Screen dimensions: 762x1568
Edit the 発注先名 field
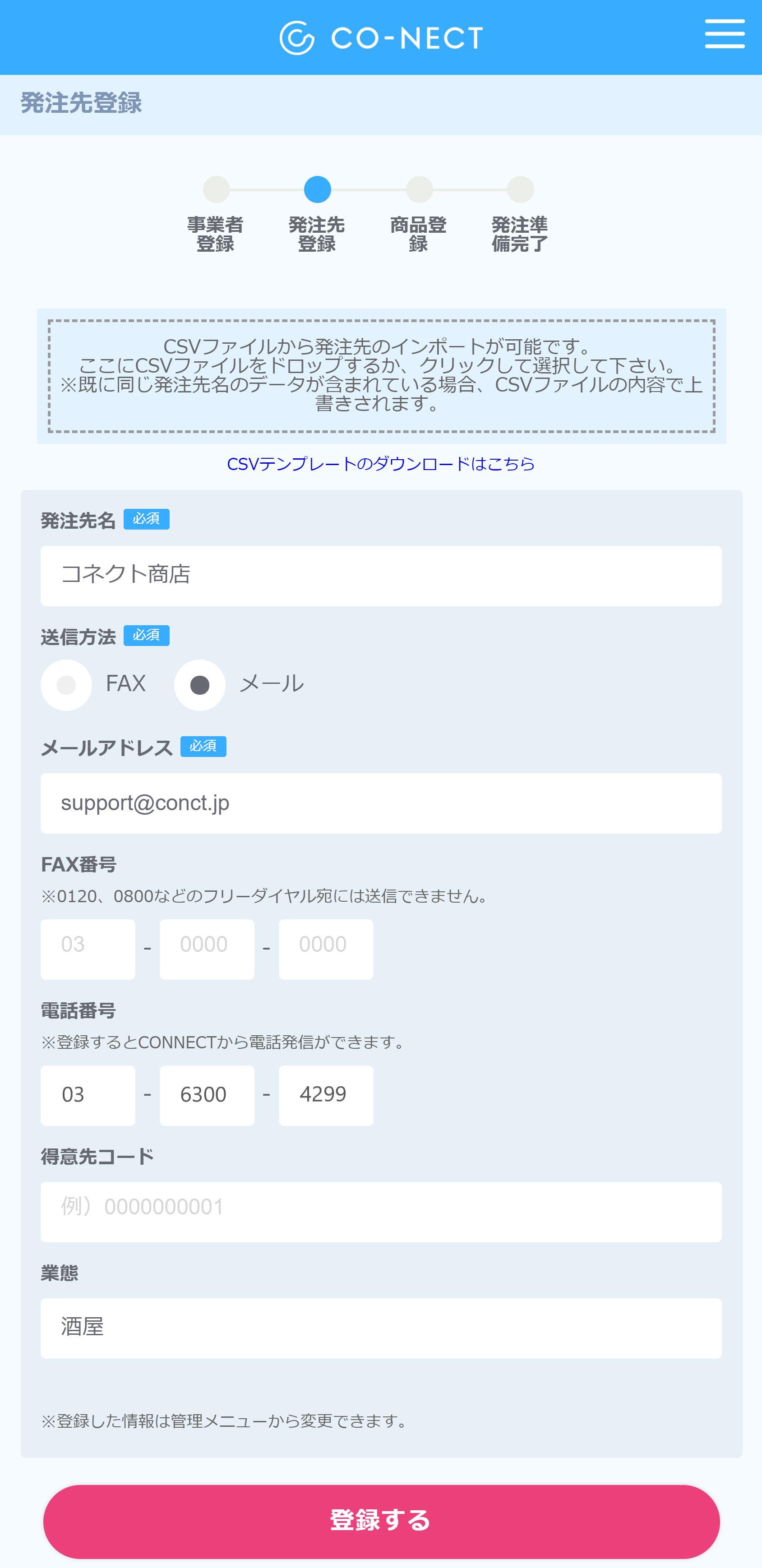pyautogui.click(x=381, y=576)
